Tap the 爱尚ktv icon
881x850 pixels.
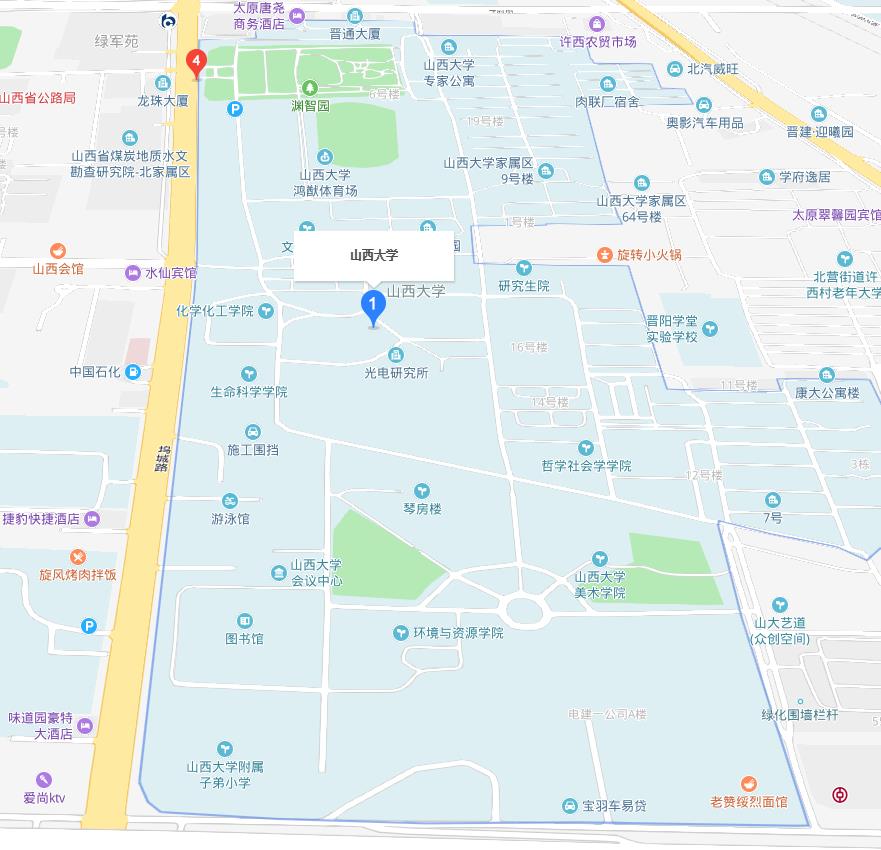click(x=44, y=779)
